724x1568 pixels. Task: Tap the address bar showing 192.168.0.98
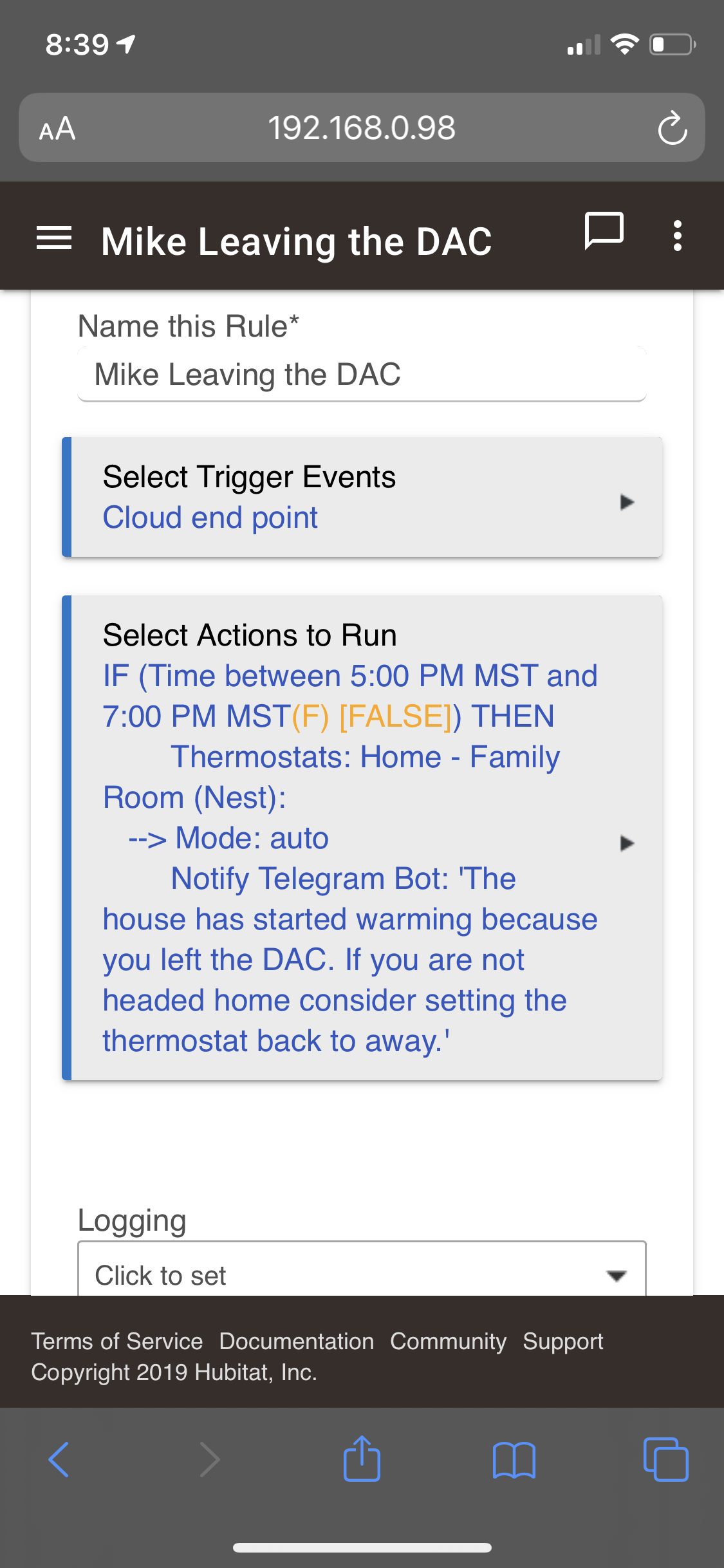[362, 127]
